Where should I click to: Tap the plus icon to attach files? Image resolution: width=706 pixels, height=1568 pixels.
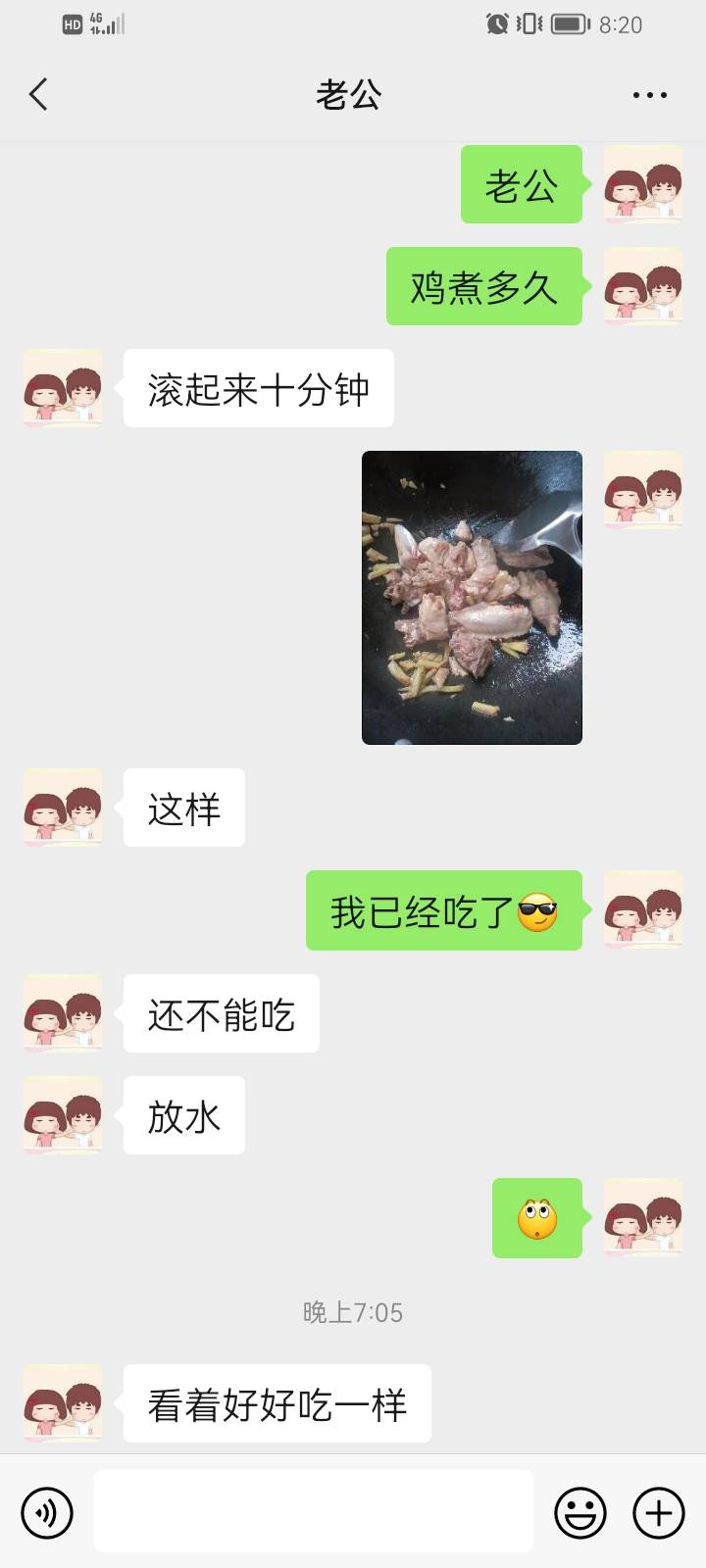[659, 1511]
